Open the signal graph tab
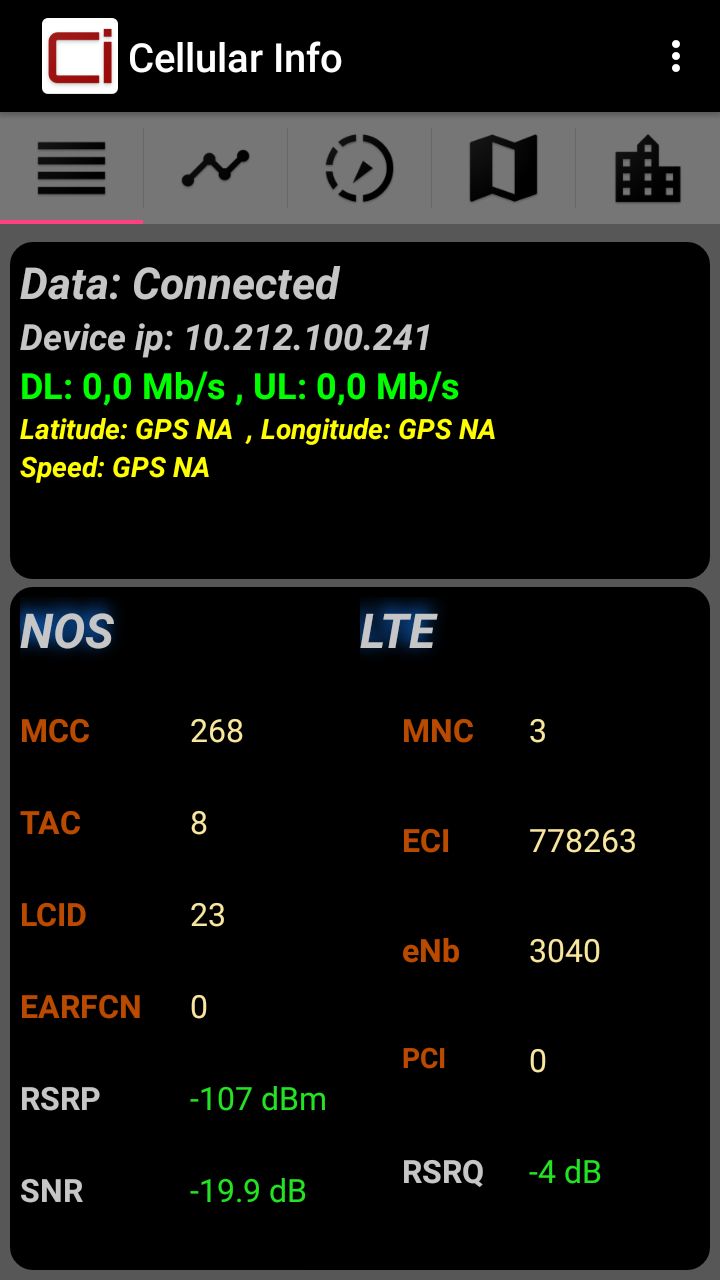 [x=216, y=168]
